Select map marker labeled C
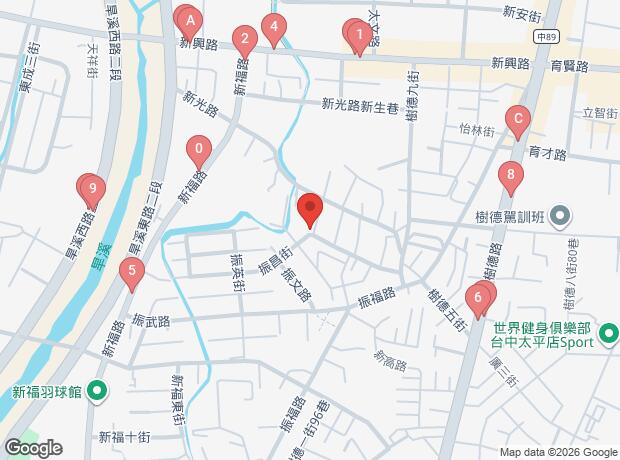This screenshot has height=460, width=620. tap(517, 121)
